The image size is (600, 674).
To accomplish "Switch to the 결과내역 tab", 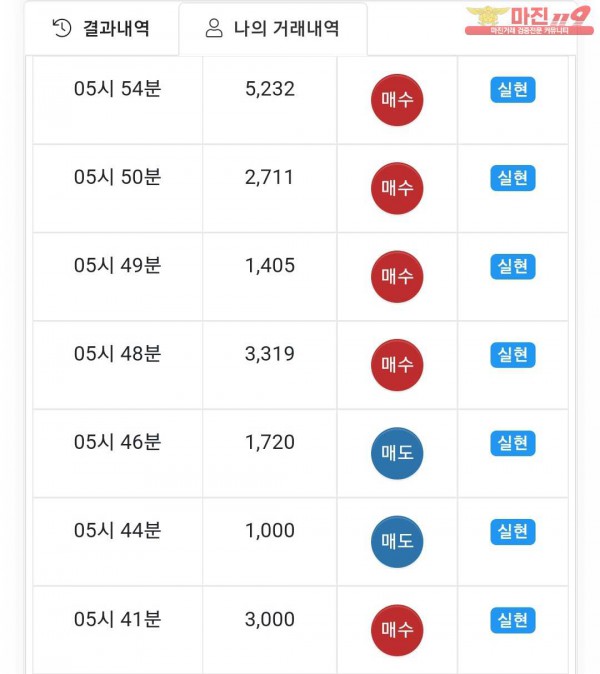I will click(101, 28).
